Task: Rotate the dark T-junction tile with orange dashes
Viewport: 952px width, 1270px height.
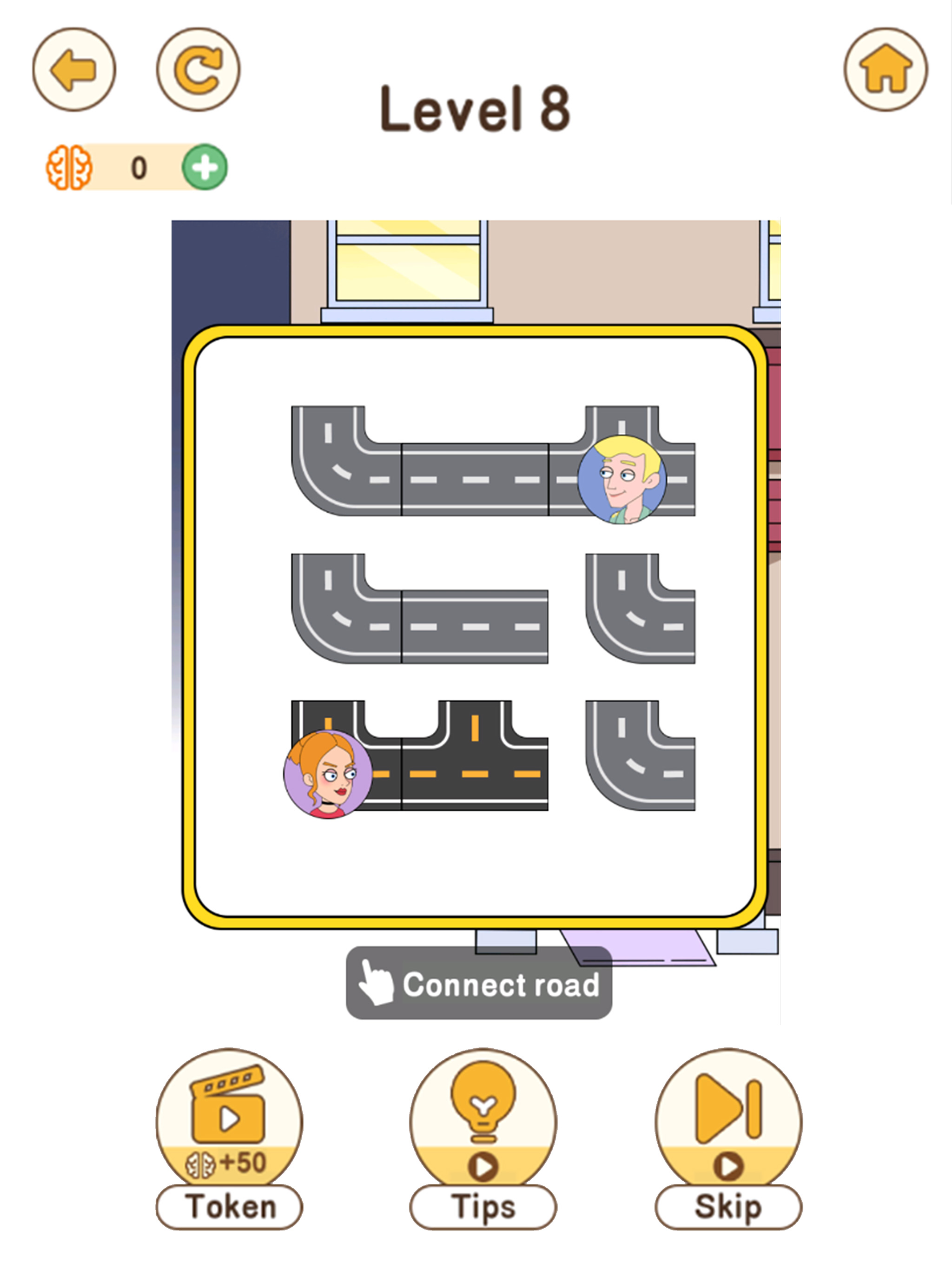Action: pos(475,755)
